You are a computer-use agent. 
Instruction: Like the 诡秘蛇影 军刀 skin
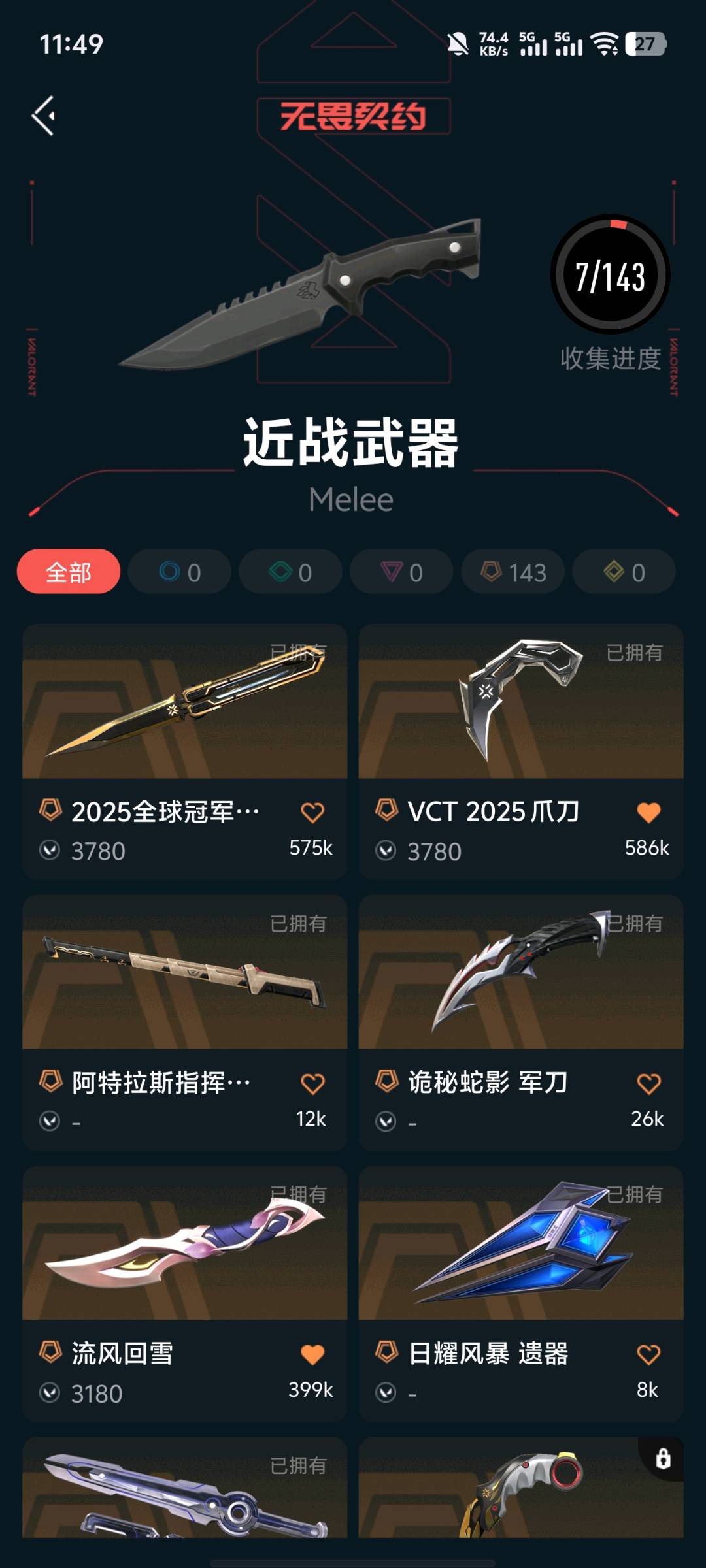click(x=648, y=1084)
